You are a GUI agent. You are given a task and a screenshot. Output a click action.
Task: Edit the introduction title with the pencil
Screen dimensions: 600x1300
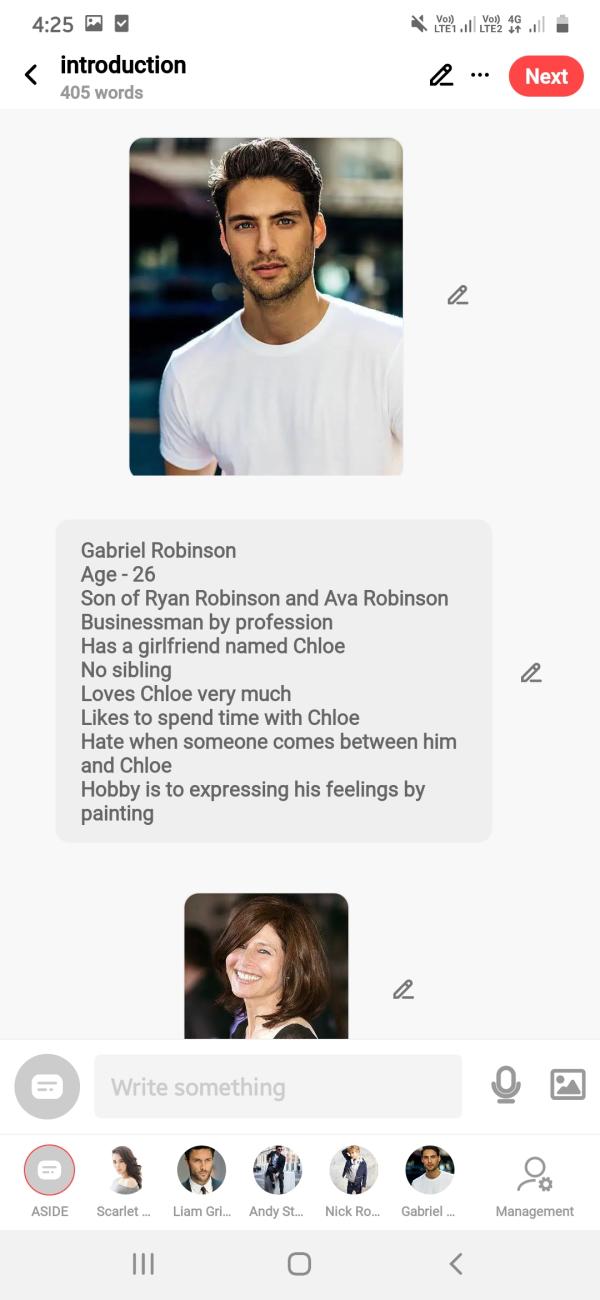(441, 76)
